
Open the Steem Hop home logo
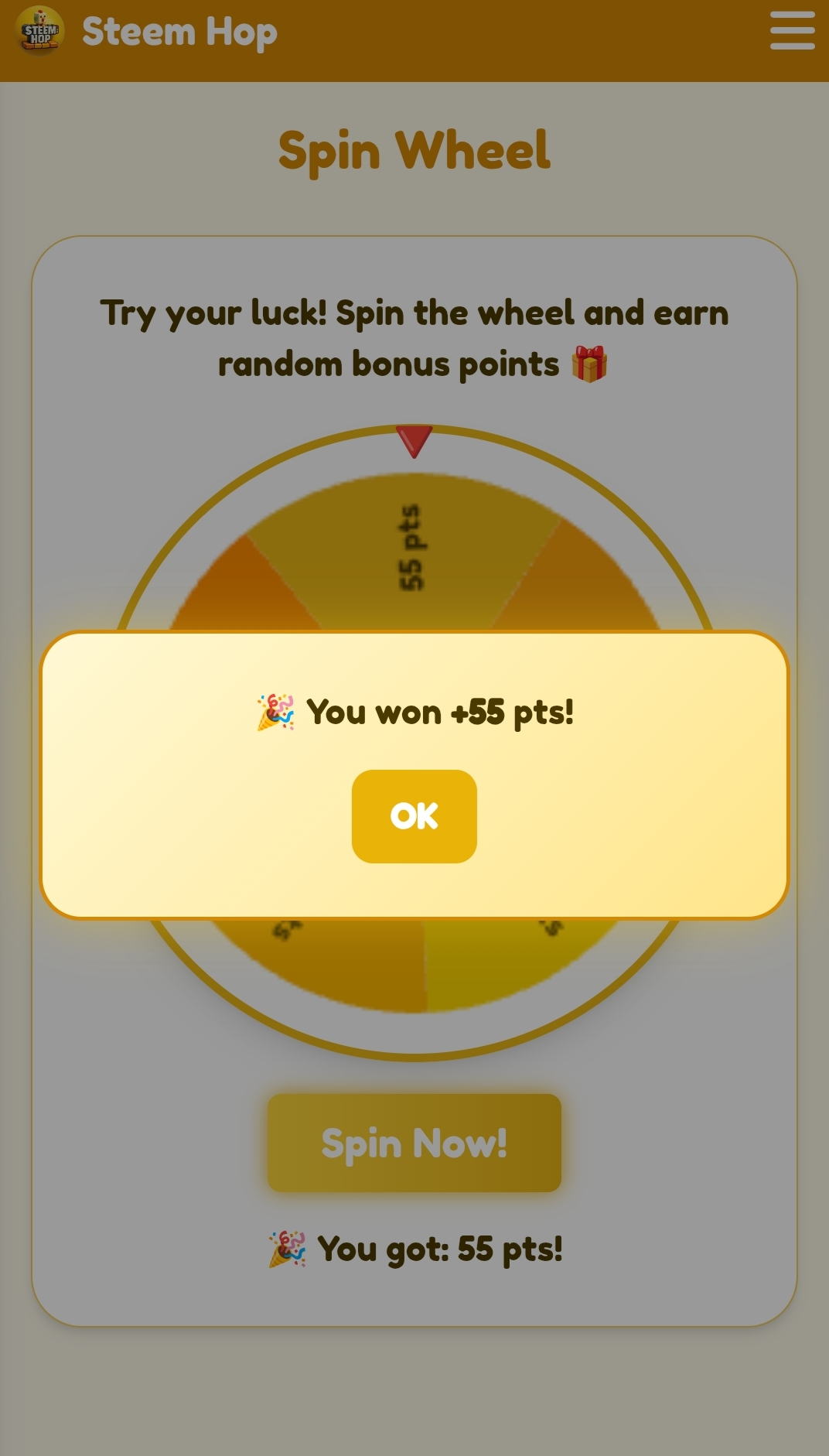click(x=40, y=32)
